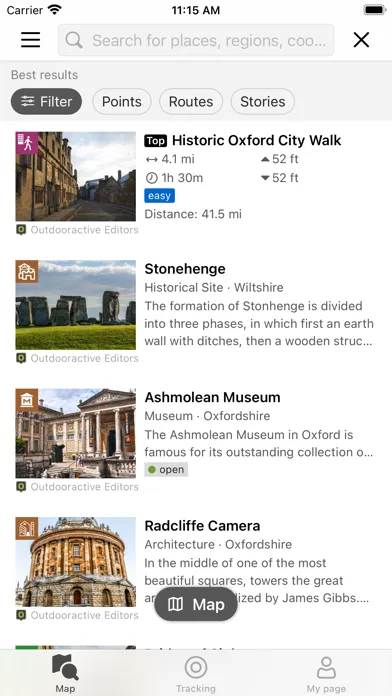Screen dimensions: 392x696
Task: Switch to the My page tab
Action: 326,675
